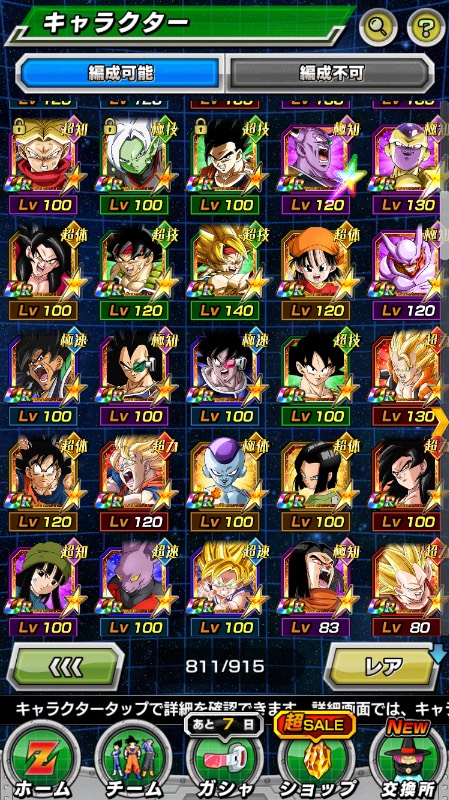Open the Lv 83 character card
This screenshot has height=800, width=449.
pos(315,588)
